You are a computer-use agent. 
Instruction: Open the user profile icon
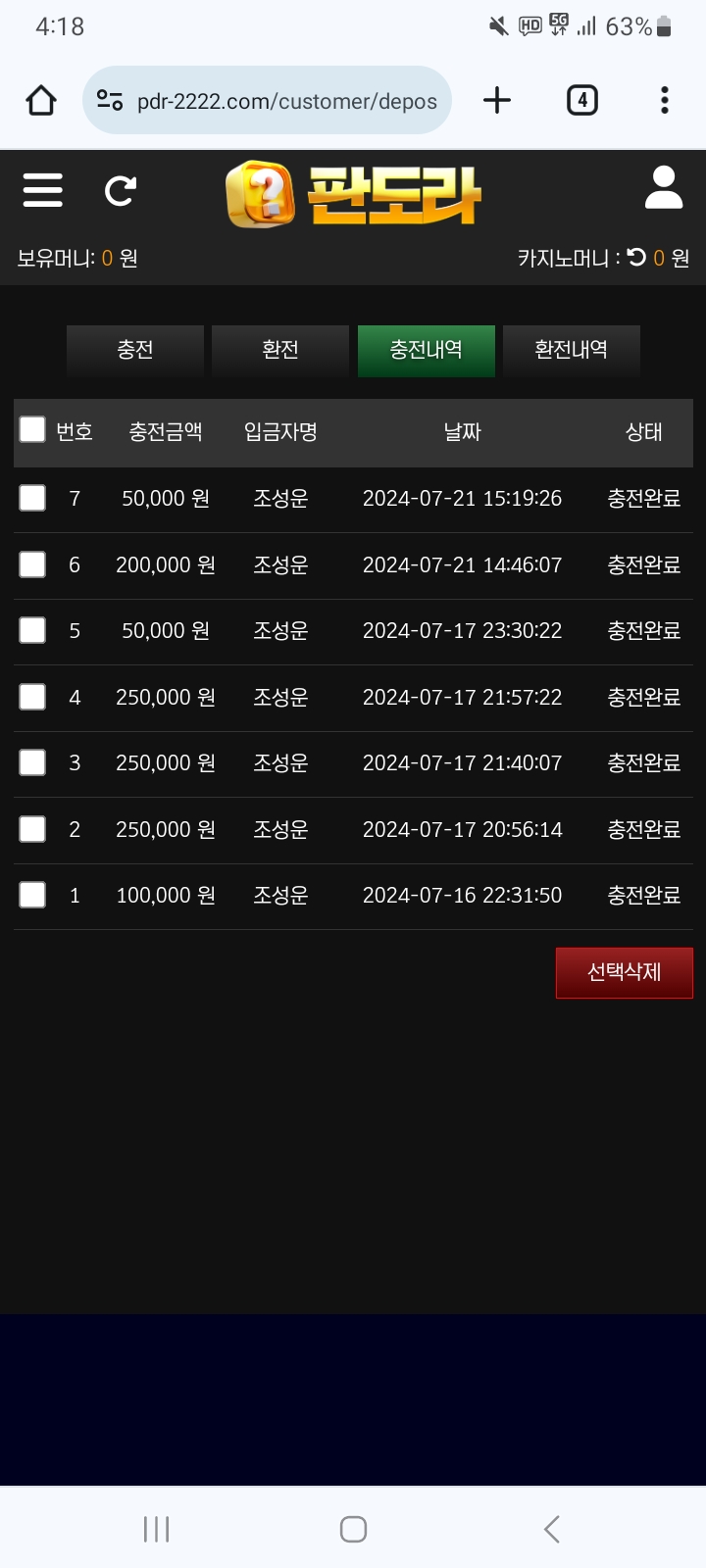663,187
